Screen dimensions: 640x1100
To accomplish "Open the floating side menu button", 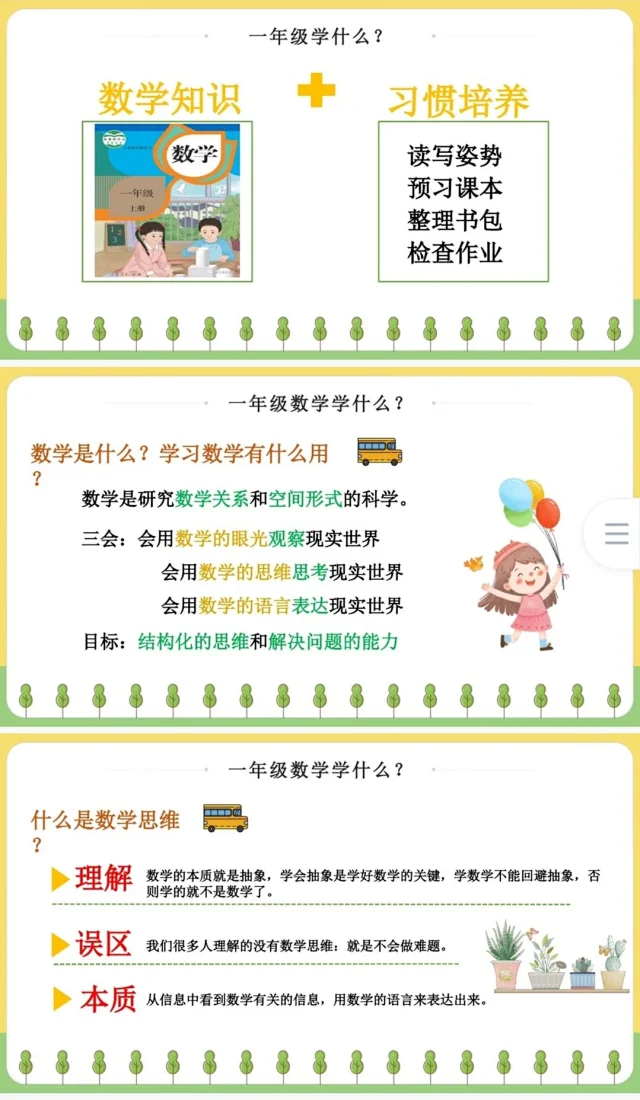I will point(616,534).
